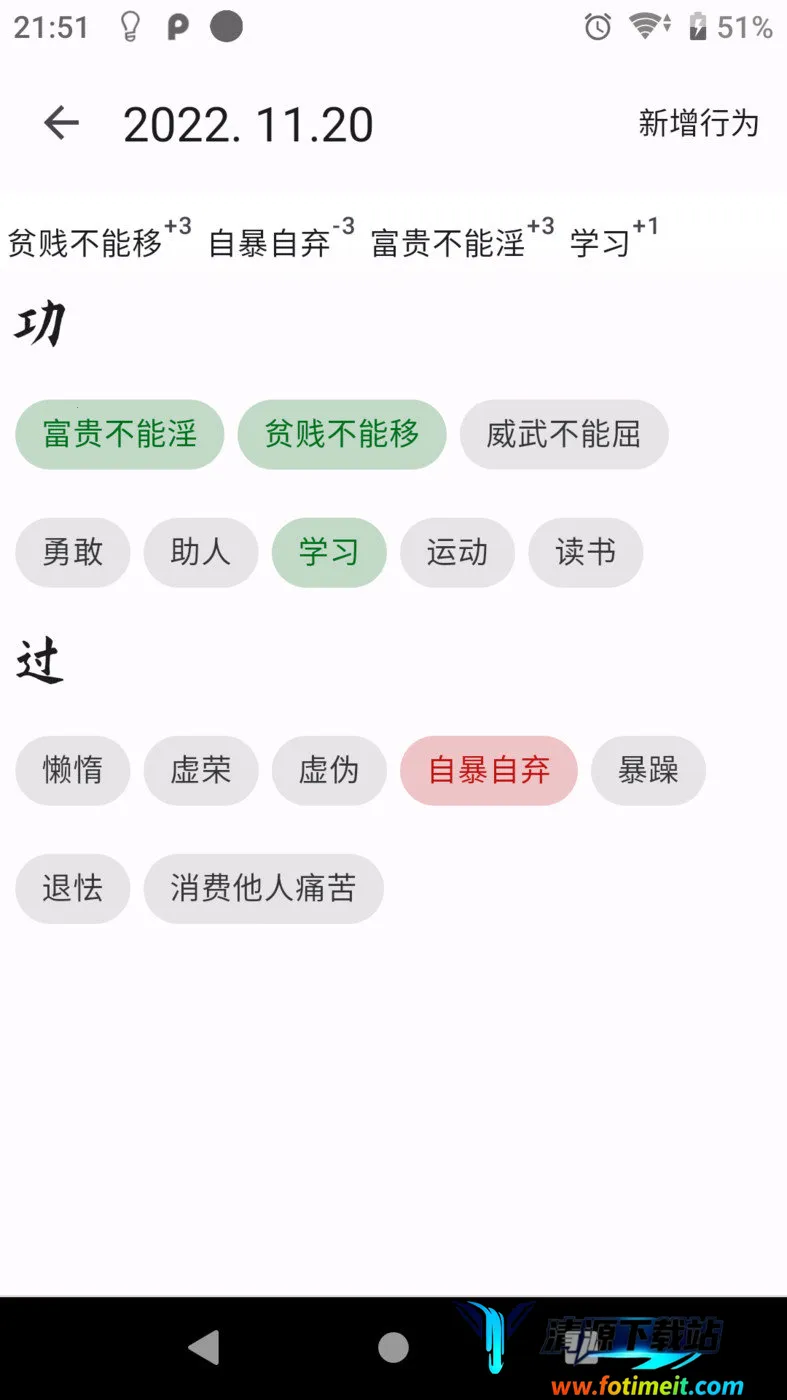Tap 新增行为 to add a behavior
Viewport: 787px width, 1400px height.
[x=698, y=123]
